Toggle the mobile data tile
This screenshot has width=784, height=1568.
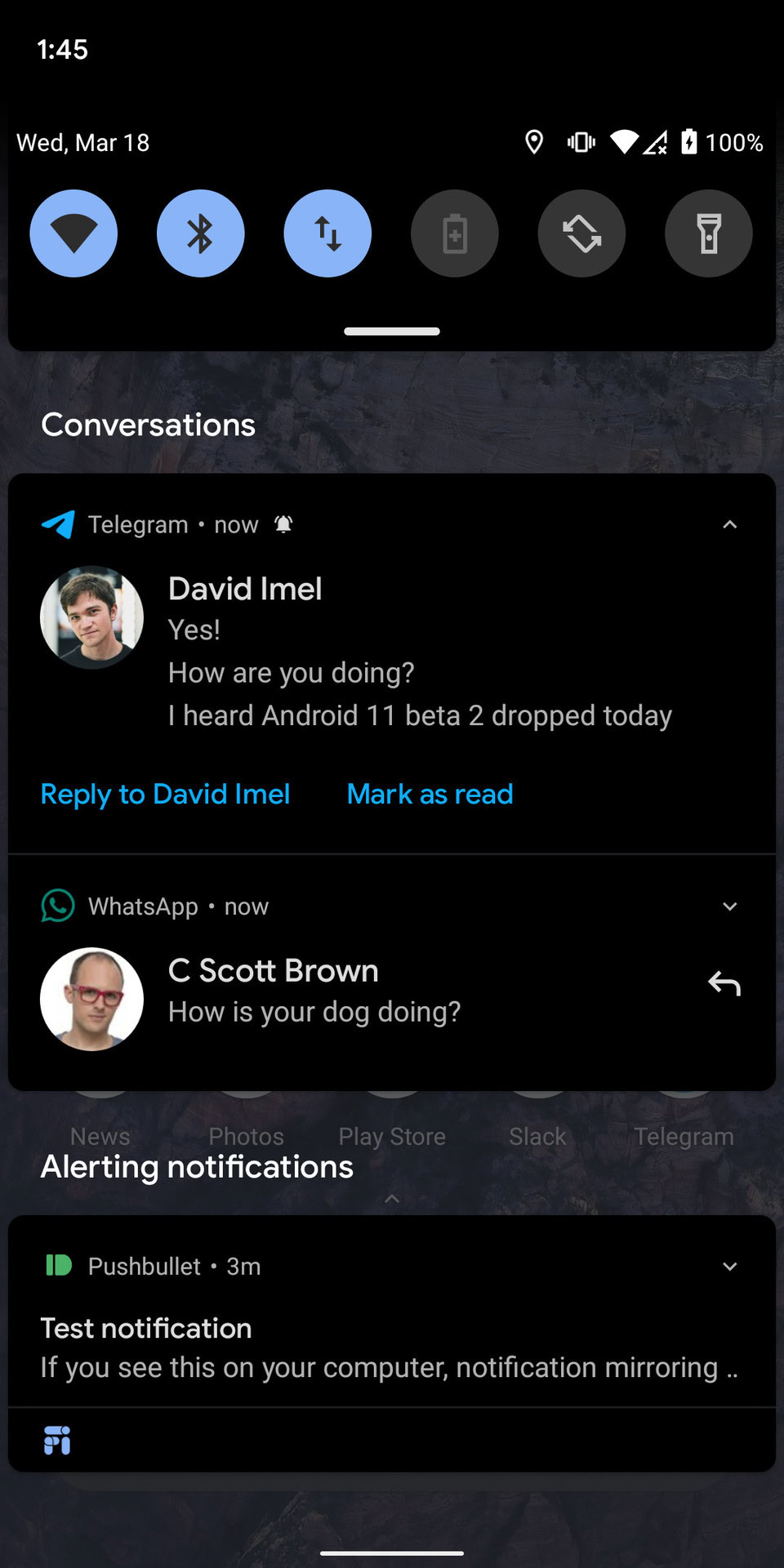[x=327, y=234]
